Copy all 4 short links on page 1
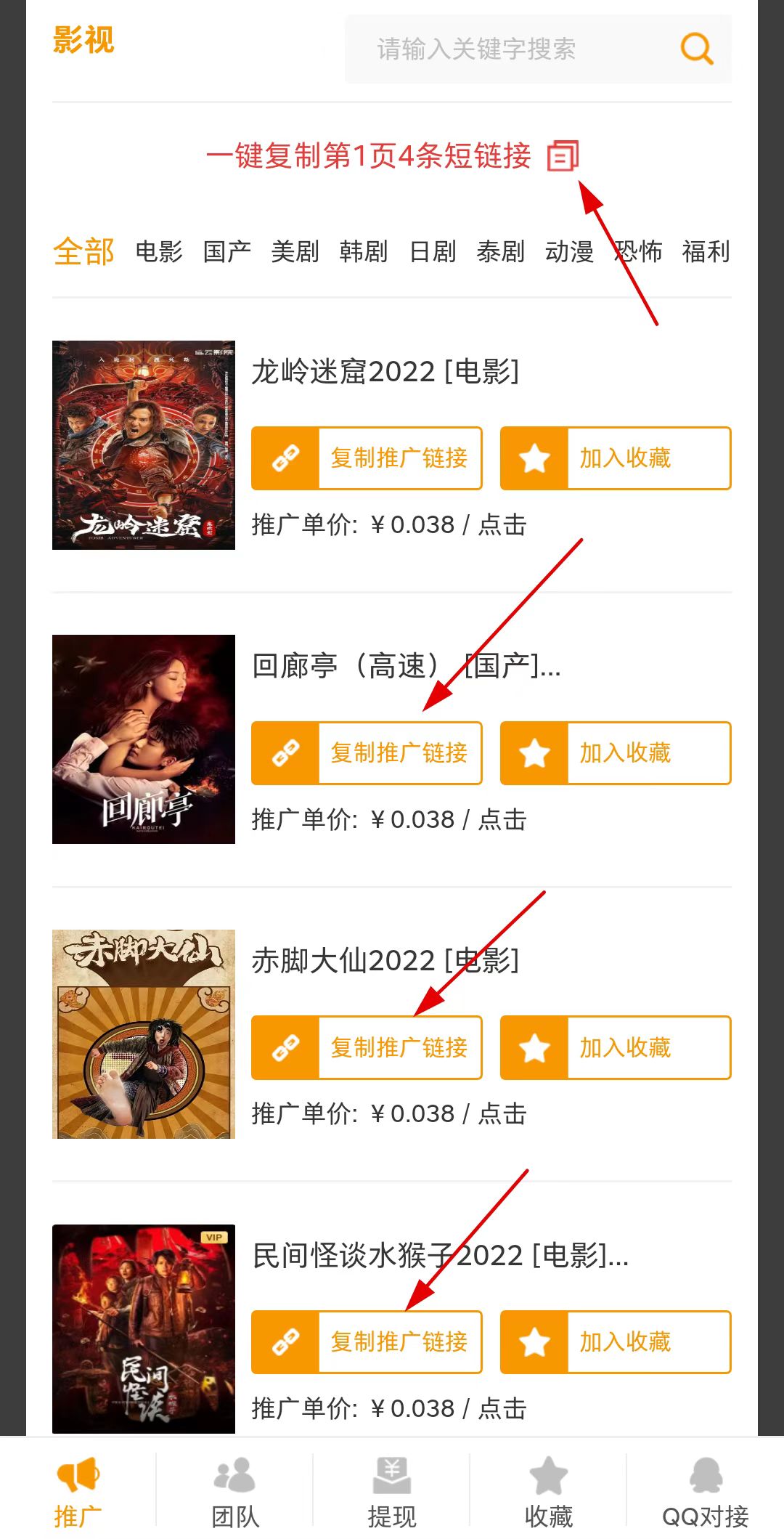The height and width of the screenshot is (1539, 784). (x=392, y=155)
